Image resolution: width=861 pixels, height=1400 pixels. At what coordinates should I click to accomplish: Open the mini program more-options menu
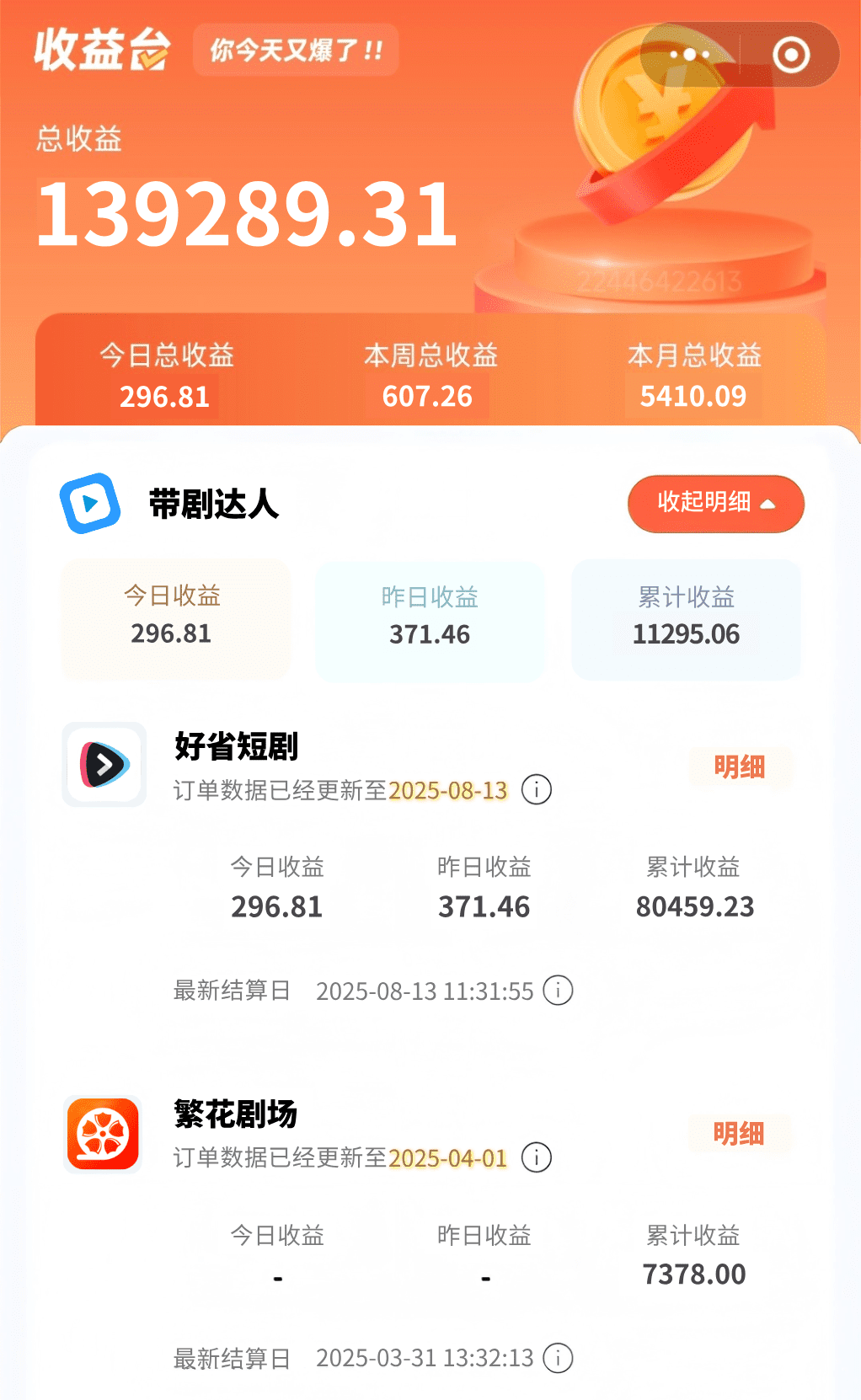click(x=690, y=55)
